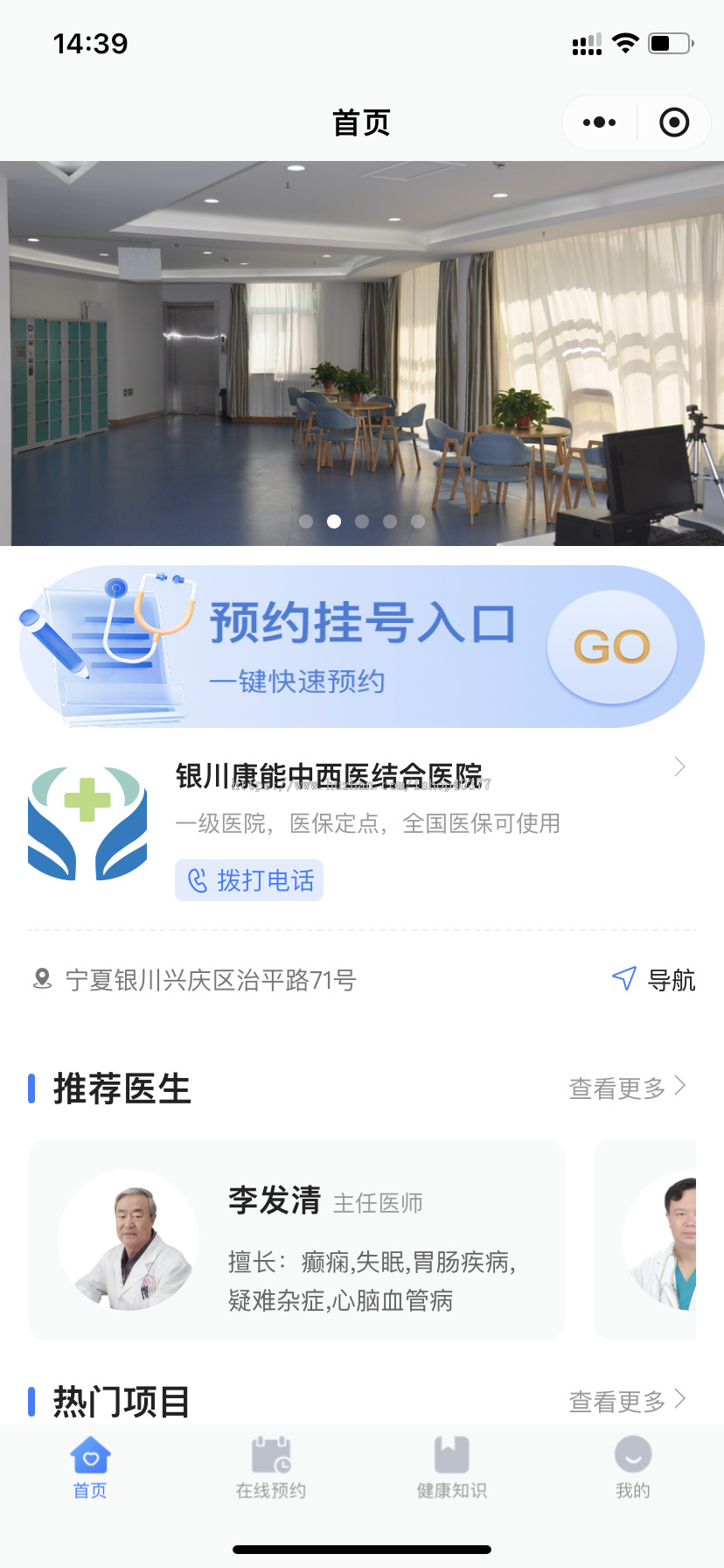This screenshot has height=1568, width=724.
Task: Select the second carousel dot indicator
Action: [335, 521]
